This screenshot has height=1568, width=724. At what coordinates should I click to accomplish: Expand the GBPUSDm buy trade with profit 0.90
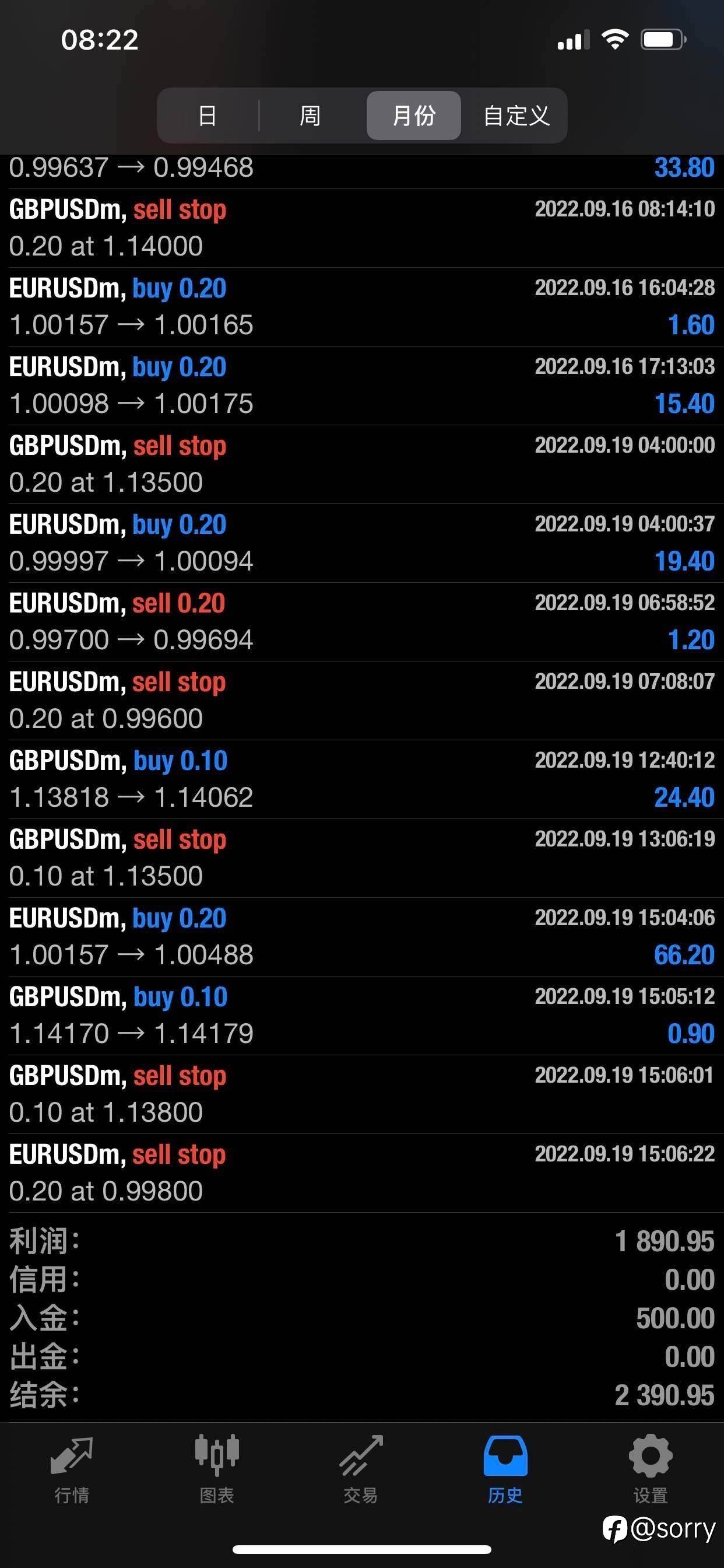(x=361, y=1016)
